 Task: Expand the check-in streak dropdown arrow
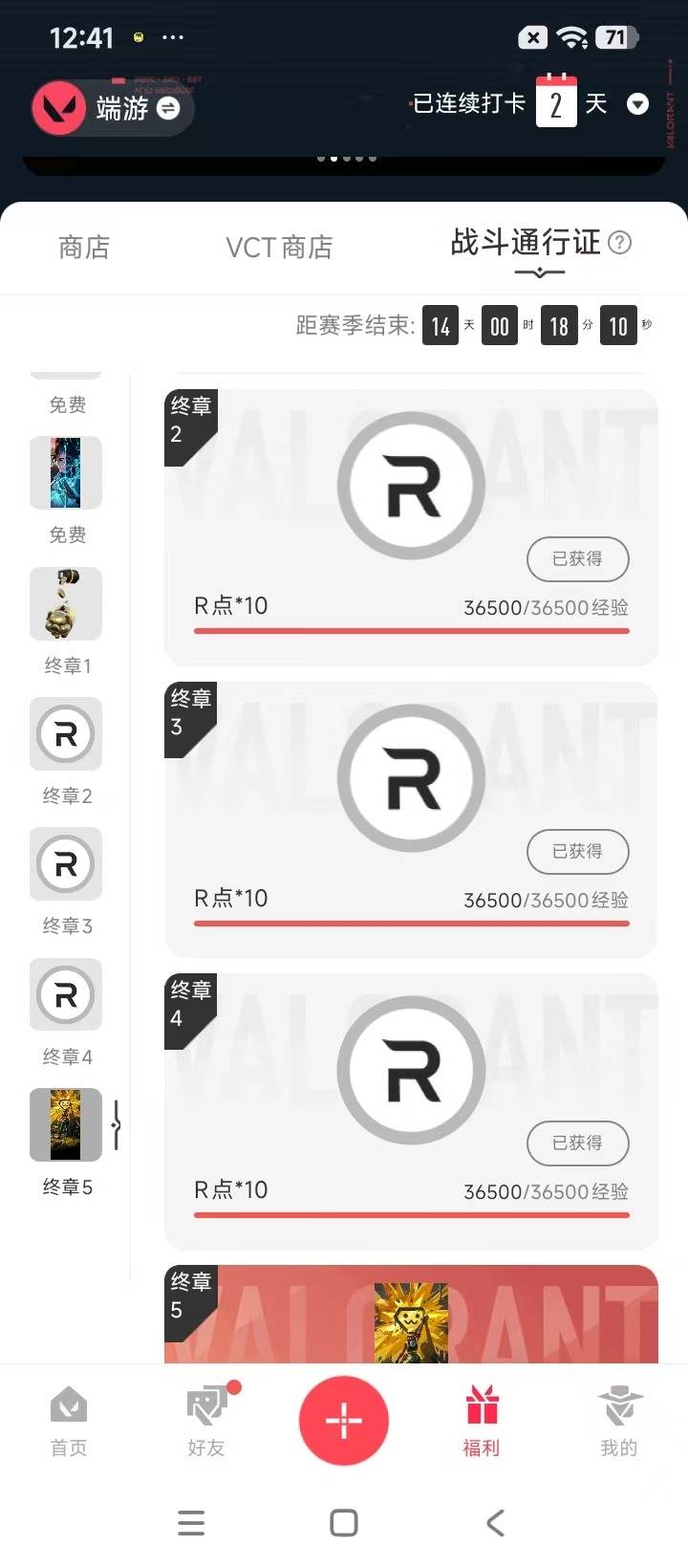click(x=637, y=104)
